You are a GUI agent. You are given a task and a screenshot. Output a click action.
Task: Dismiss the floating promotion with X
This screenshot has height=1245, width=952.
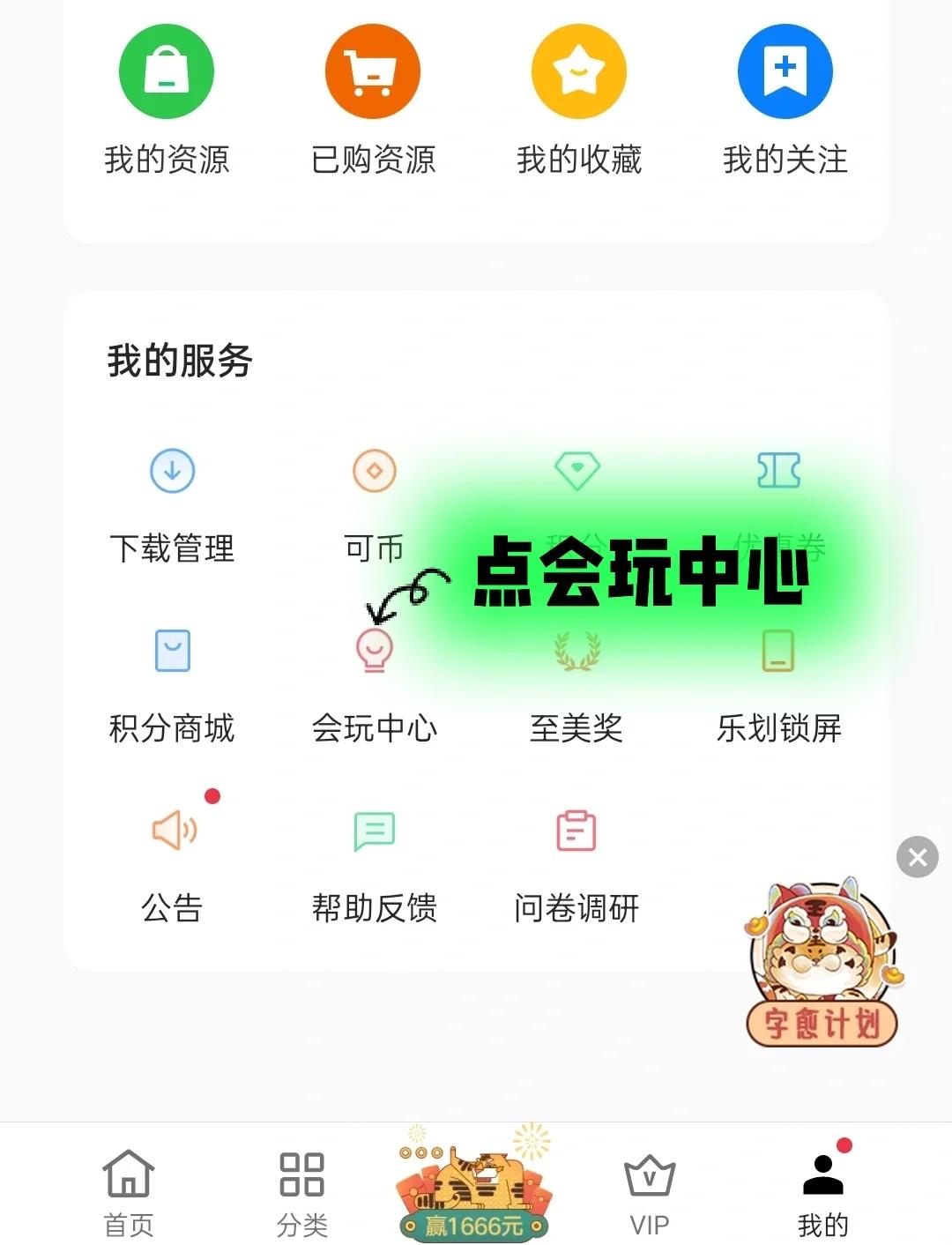(919, 856)
